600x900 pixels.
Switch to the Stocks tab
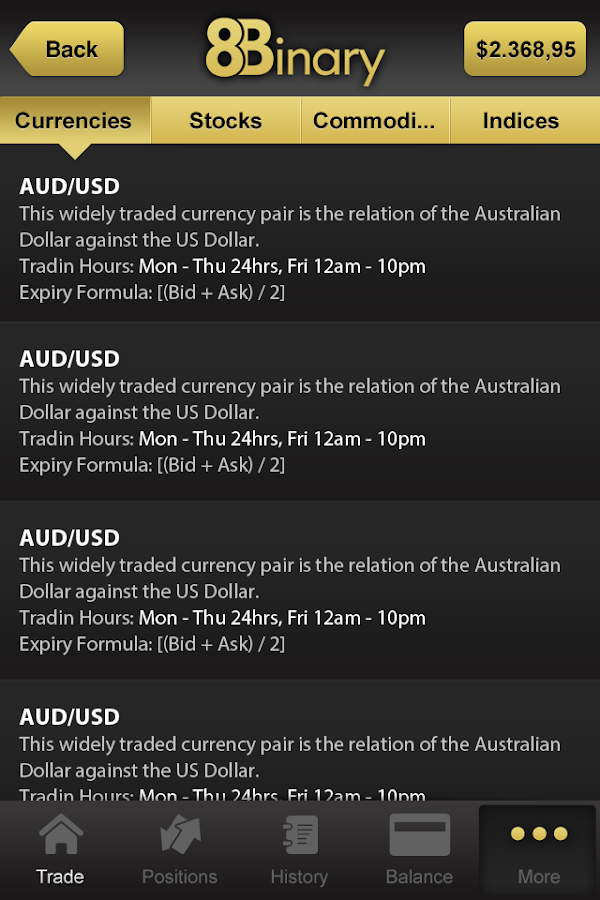pos(225,121)
